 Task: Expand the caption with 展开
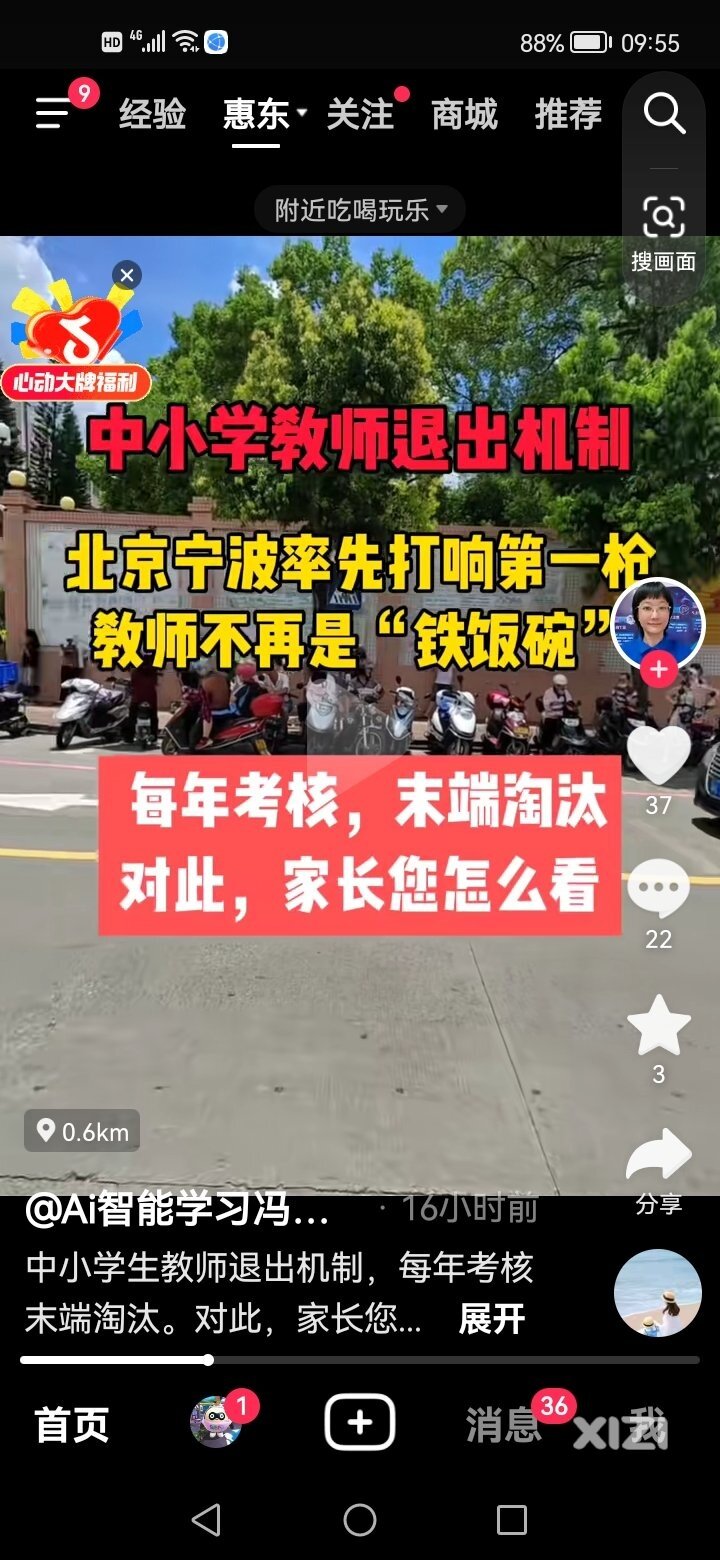491,1319
